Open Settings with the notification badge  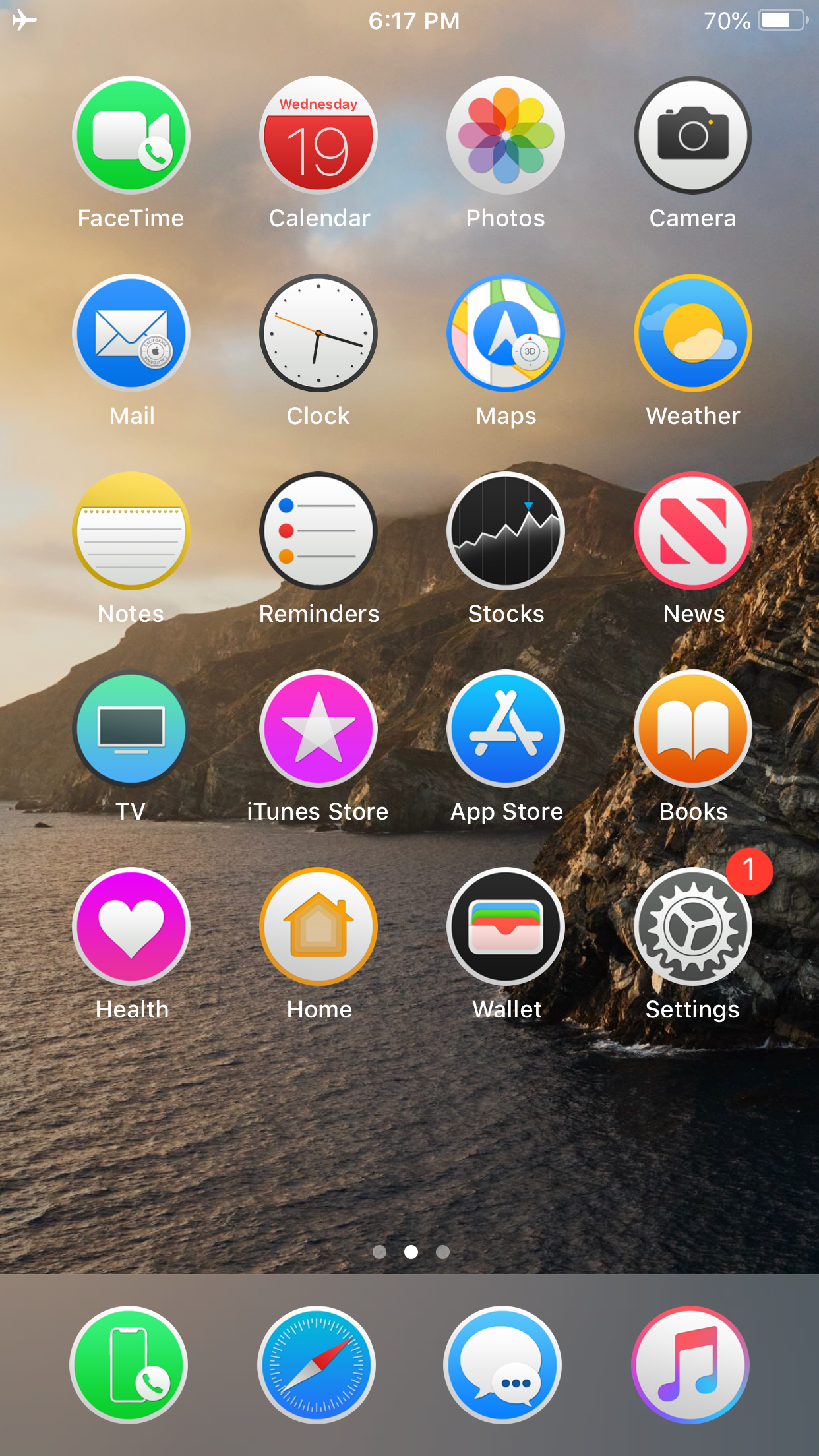click(692, 927)
